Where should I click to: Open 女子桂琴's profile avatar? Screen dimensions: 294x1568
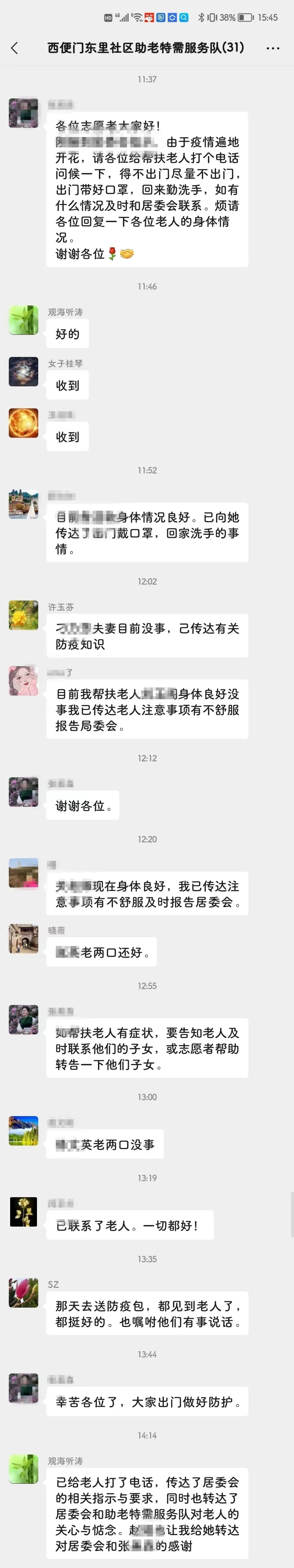tap(24, 371)
